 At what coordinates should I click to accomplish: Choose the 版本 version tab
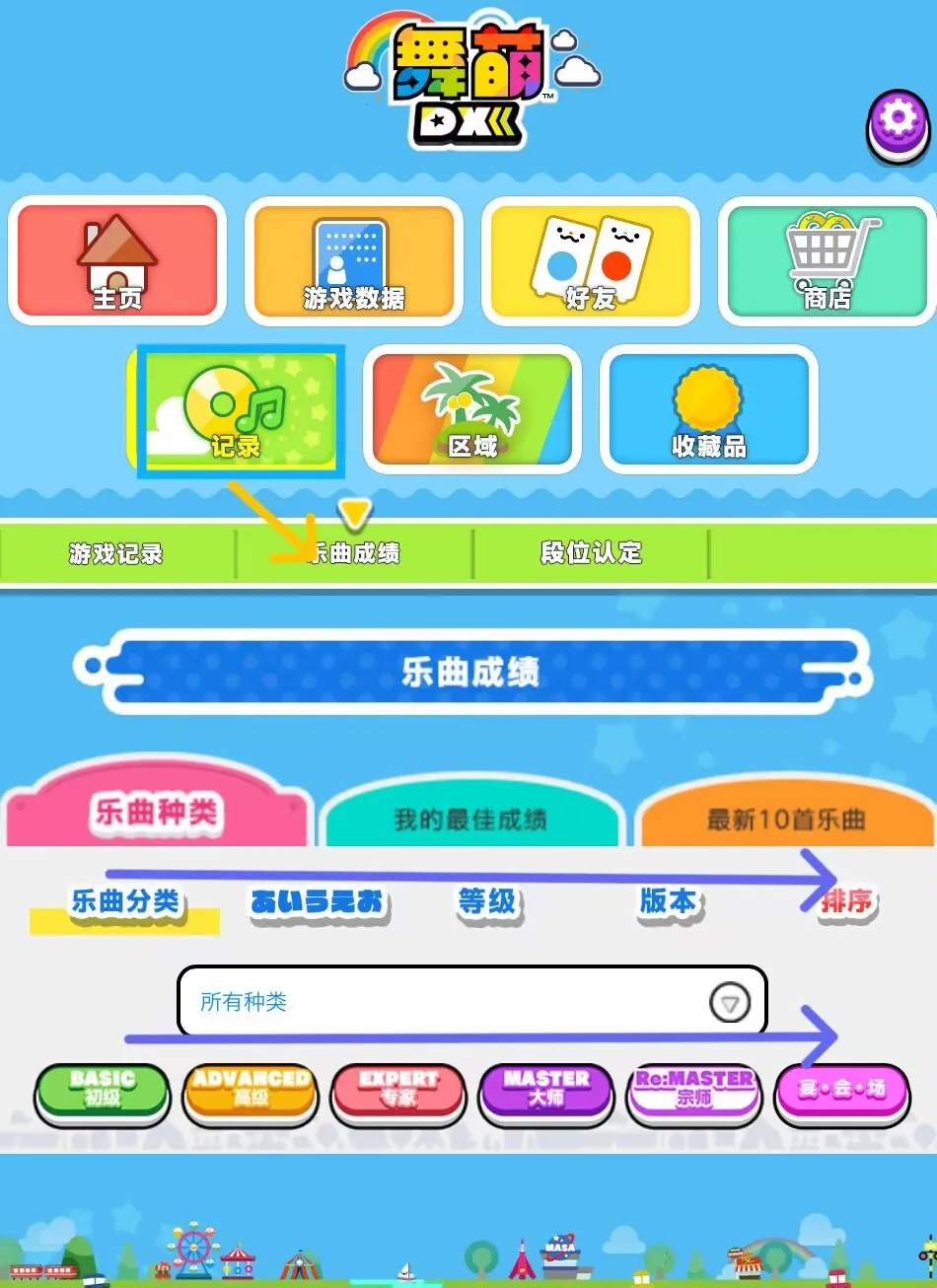[x=669, y=902]
